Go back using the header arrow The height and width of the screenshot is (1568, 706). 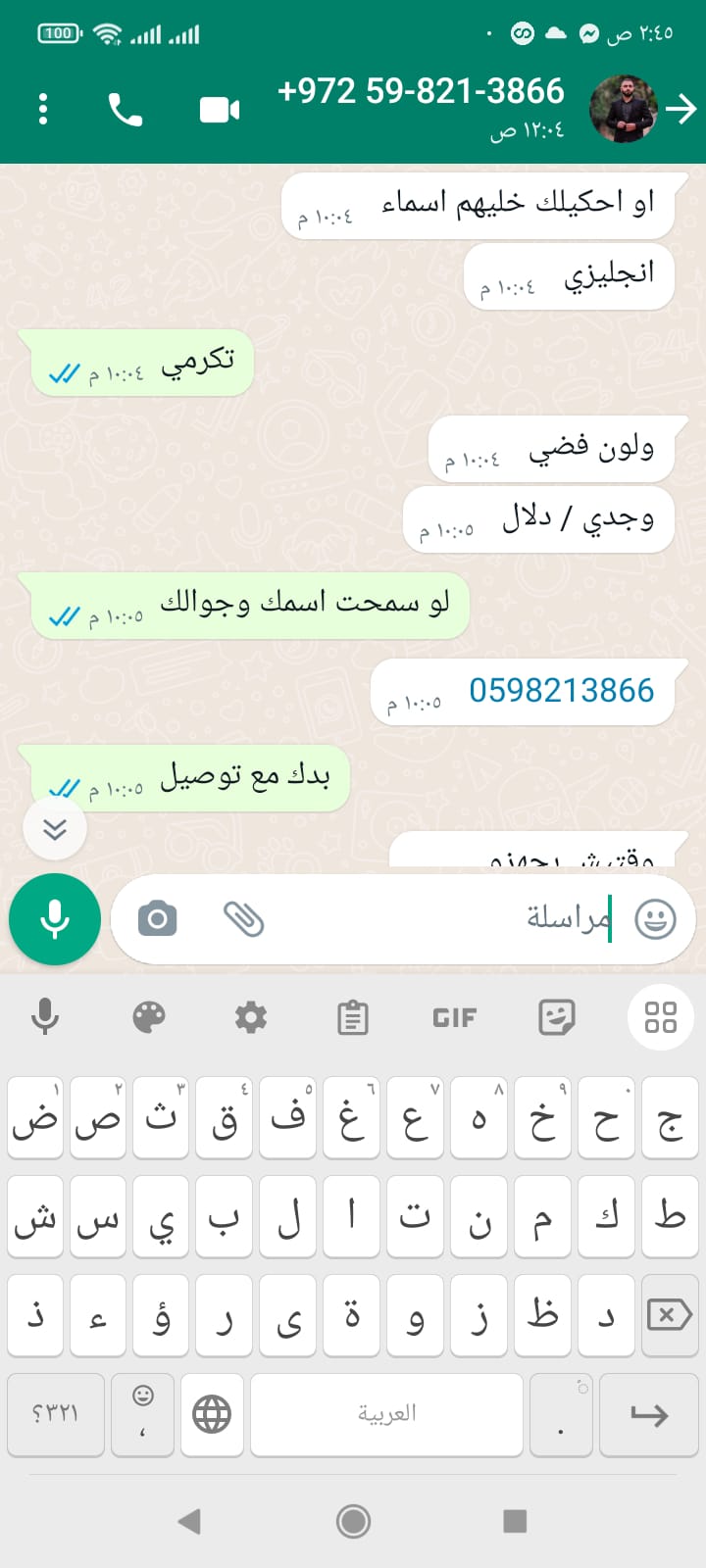point(681,109)
